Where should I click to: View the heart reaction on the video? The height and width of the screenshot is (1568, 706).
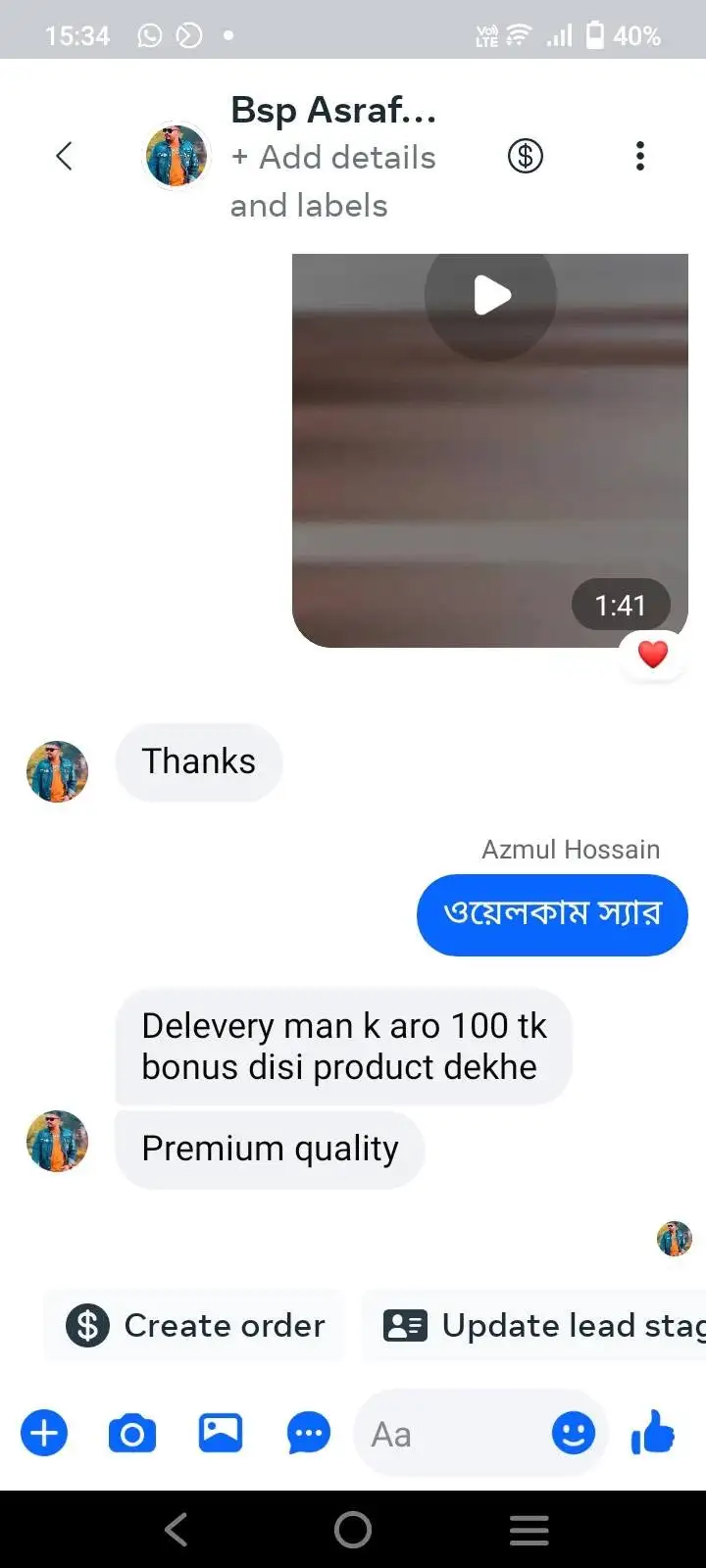[653, 655]
